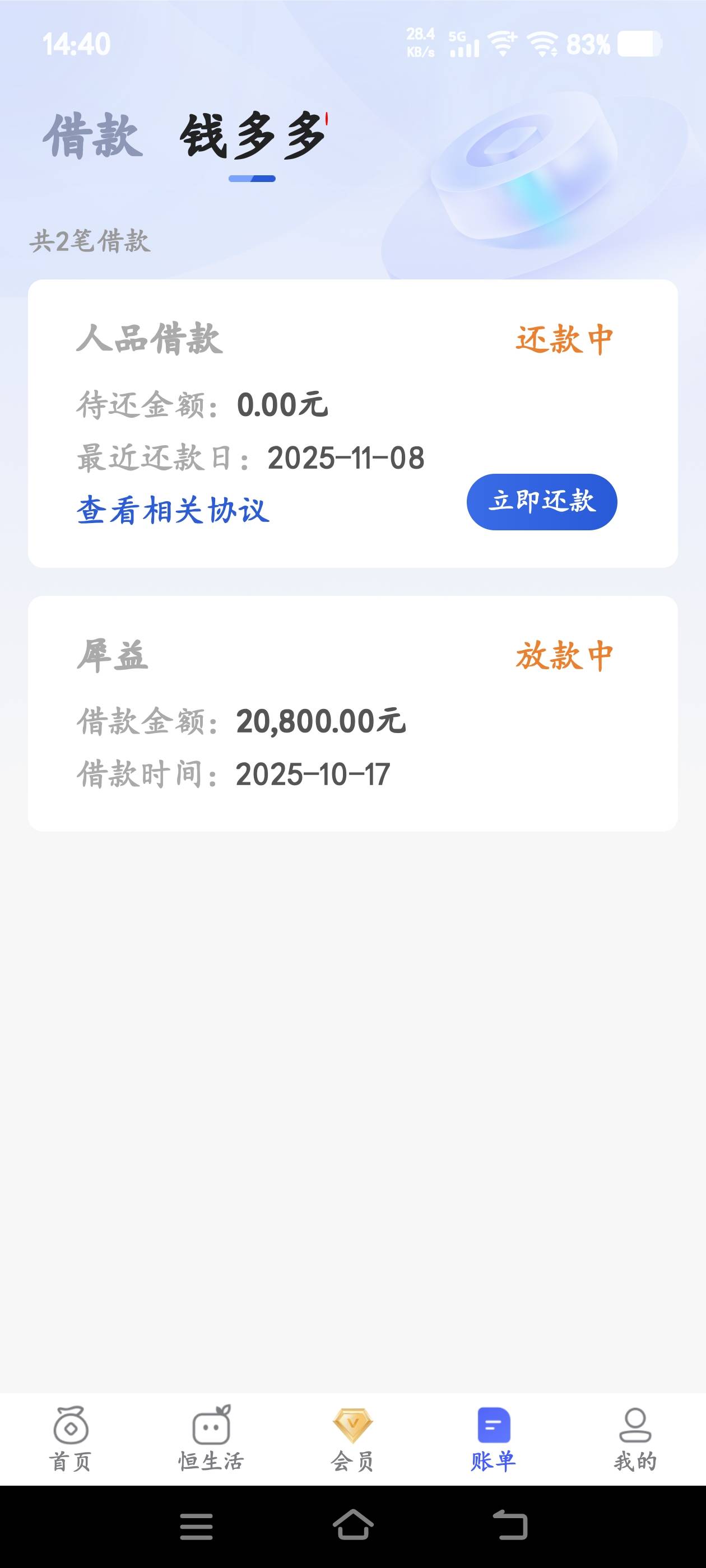This screenshot has height=1568, width=706.
Task: Open the 查看相关协议 link
Action: point(173,510)
